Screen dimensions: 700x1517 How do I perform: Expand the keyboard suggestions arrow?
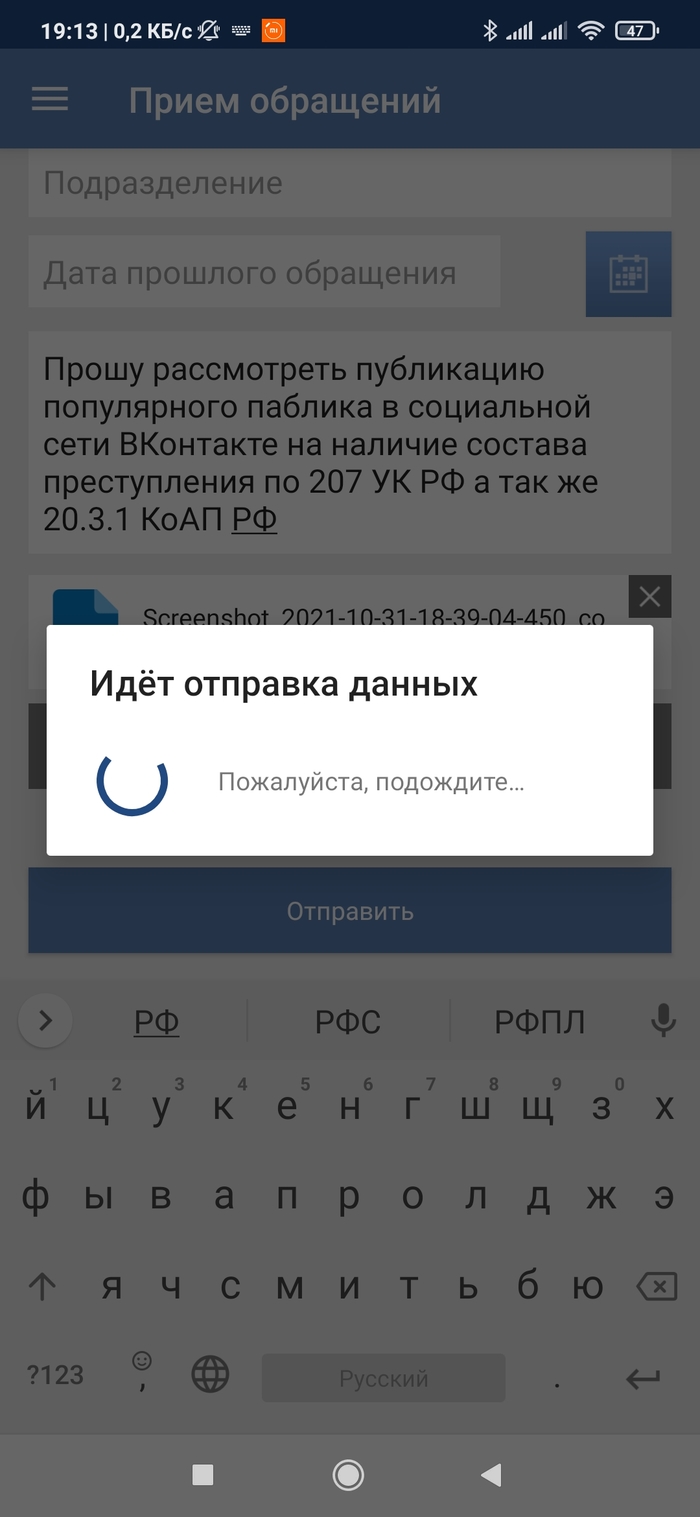(45, 1021)
